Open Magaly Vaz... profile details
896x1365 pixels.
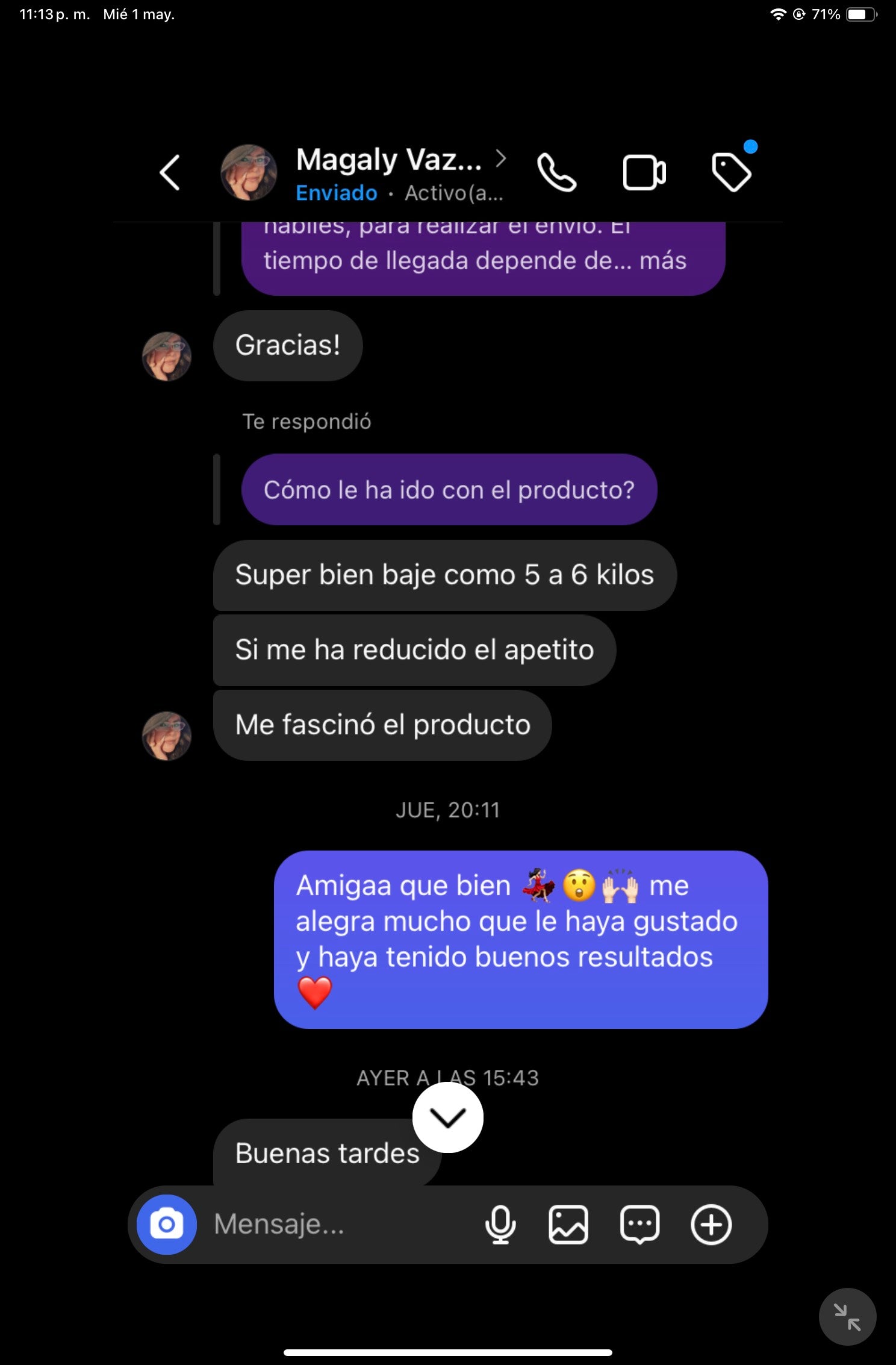point(389,160)
